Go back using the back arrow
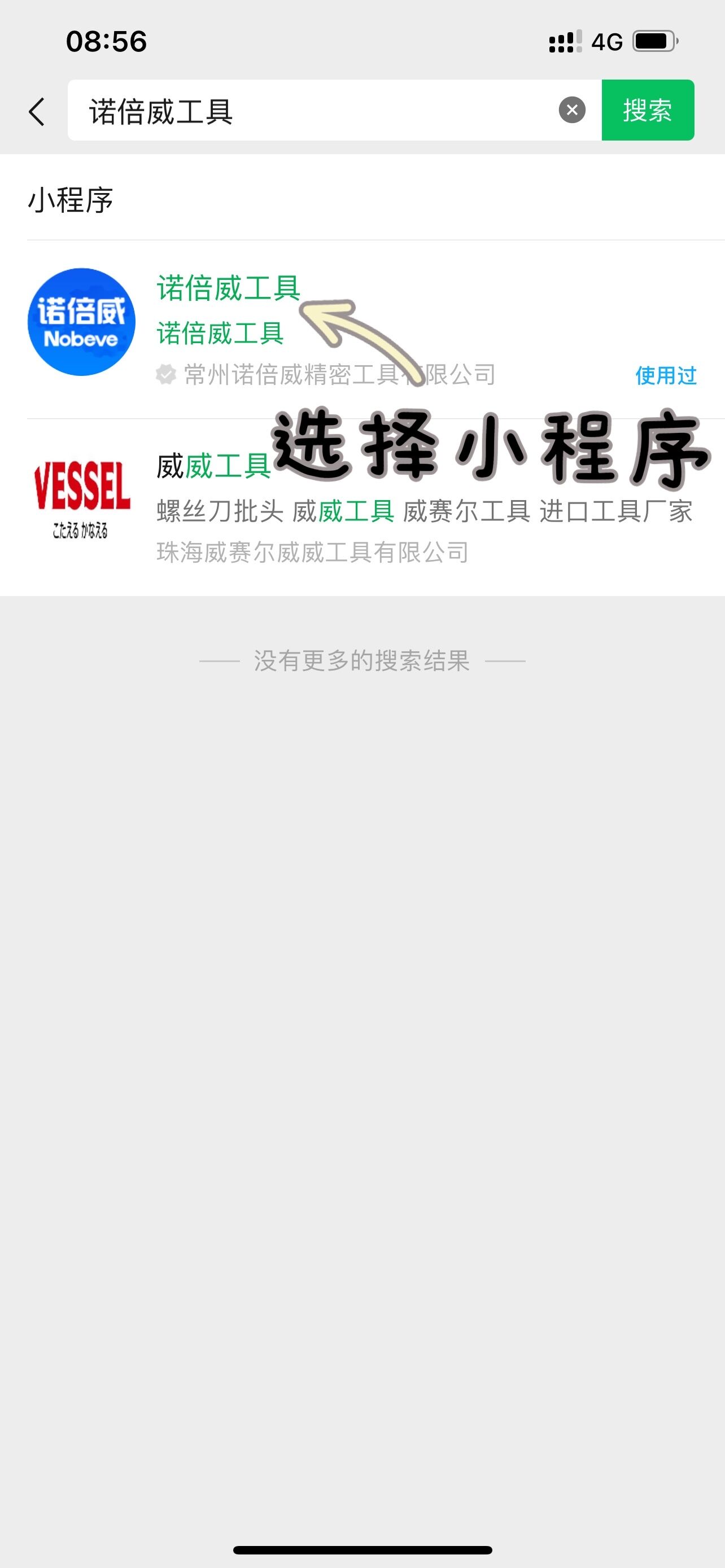This screenshot has height=1568, width=725. pos(37,111)
